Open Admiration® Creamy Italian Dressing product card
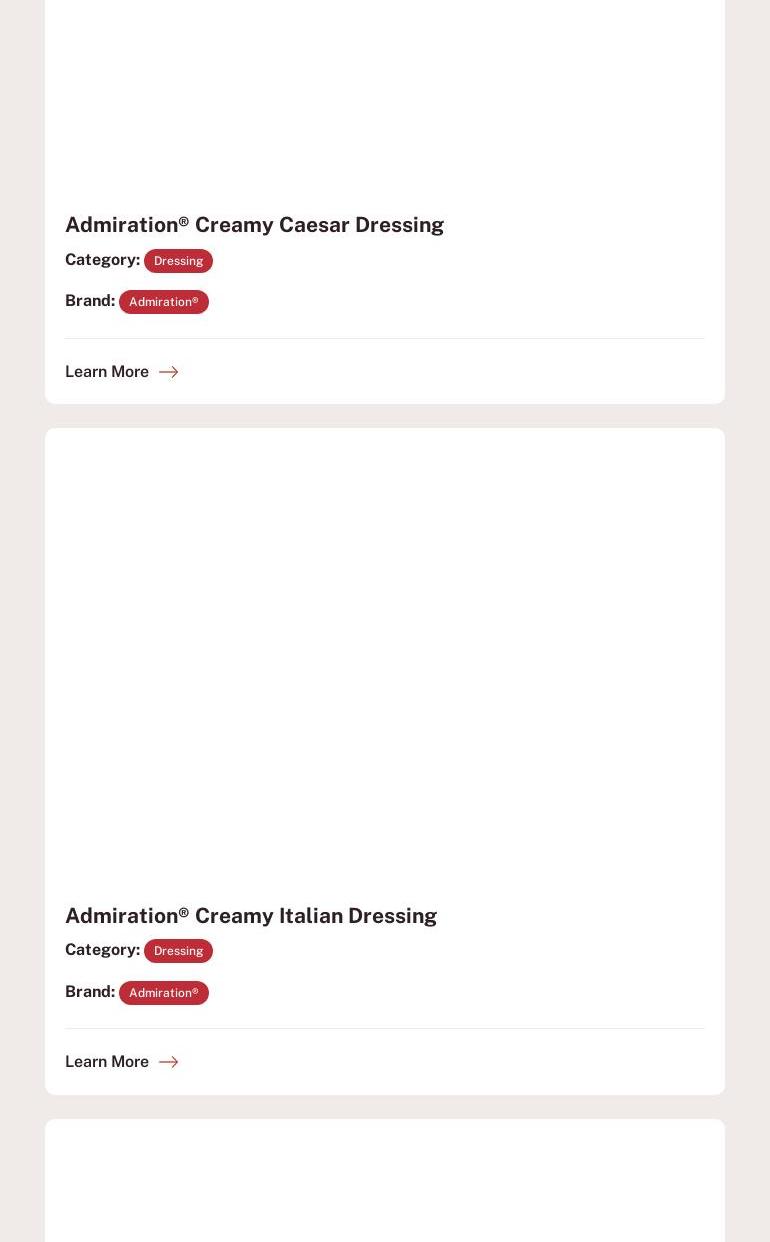 [x=385, y=761]
